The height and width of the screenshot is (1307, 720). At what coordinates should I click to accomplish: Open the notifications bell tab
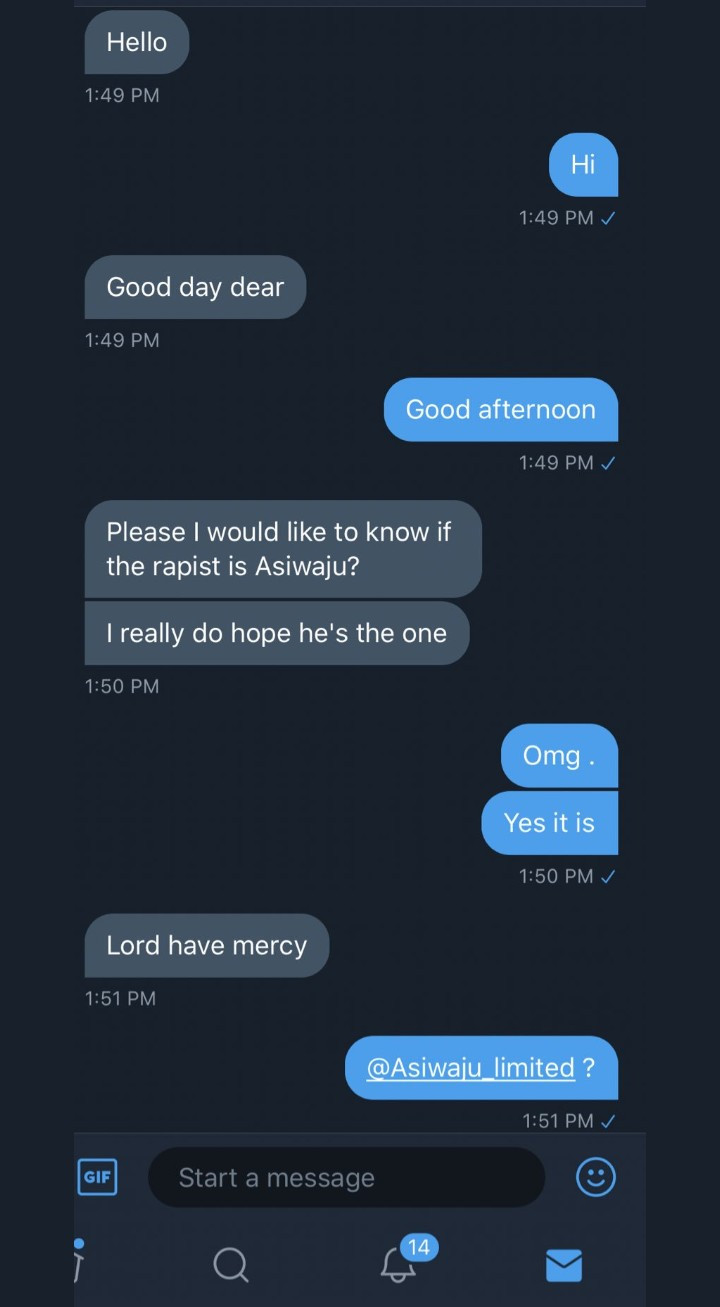pos(398,1265)
